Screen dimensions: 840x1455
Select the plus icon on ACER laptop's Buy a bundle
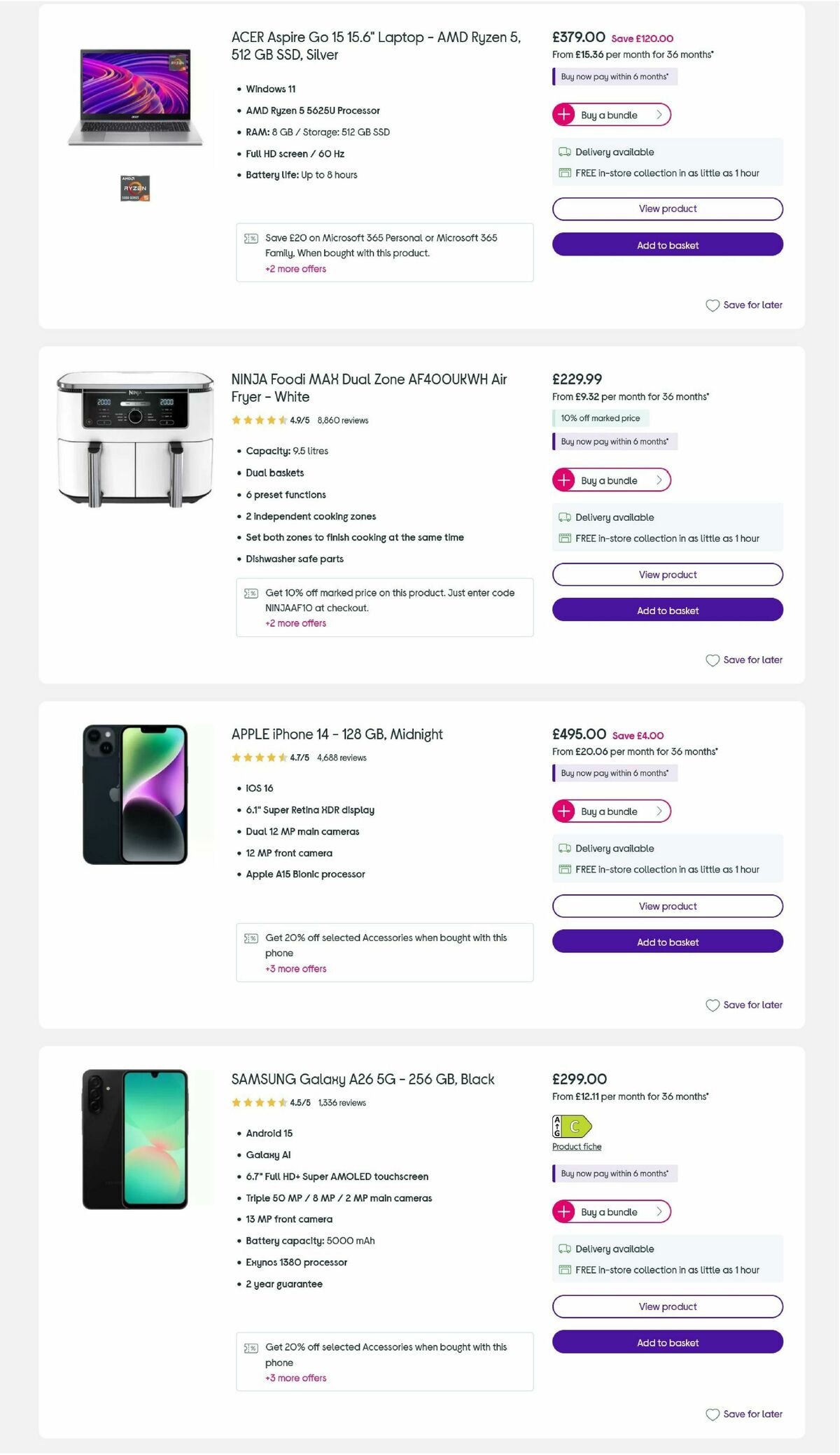pyautogui.click(x=564, y=114)
